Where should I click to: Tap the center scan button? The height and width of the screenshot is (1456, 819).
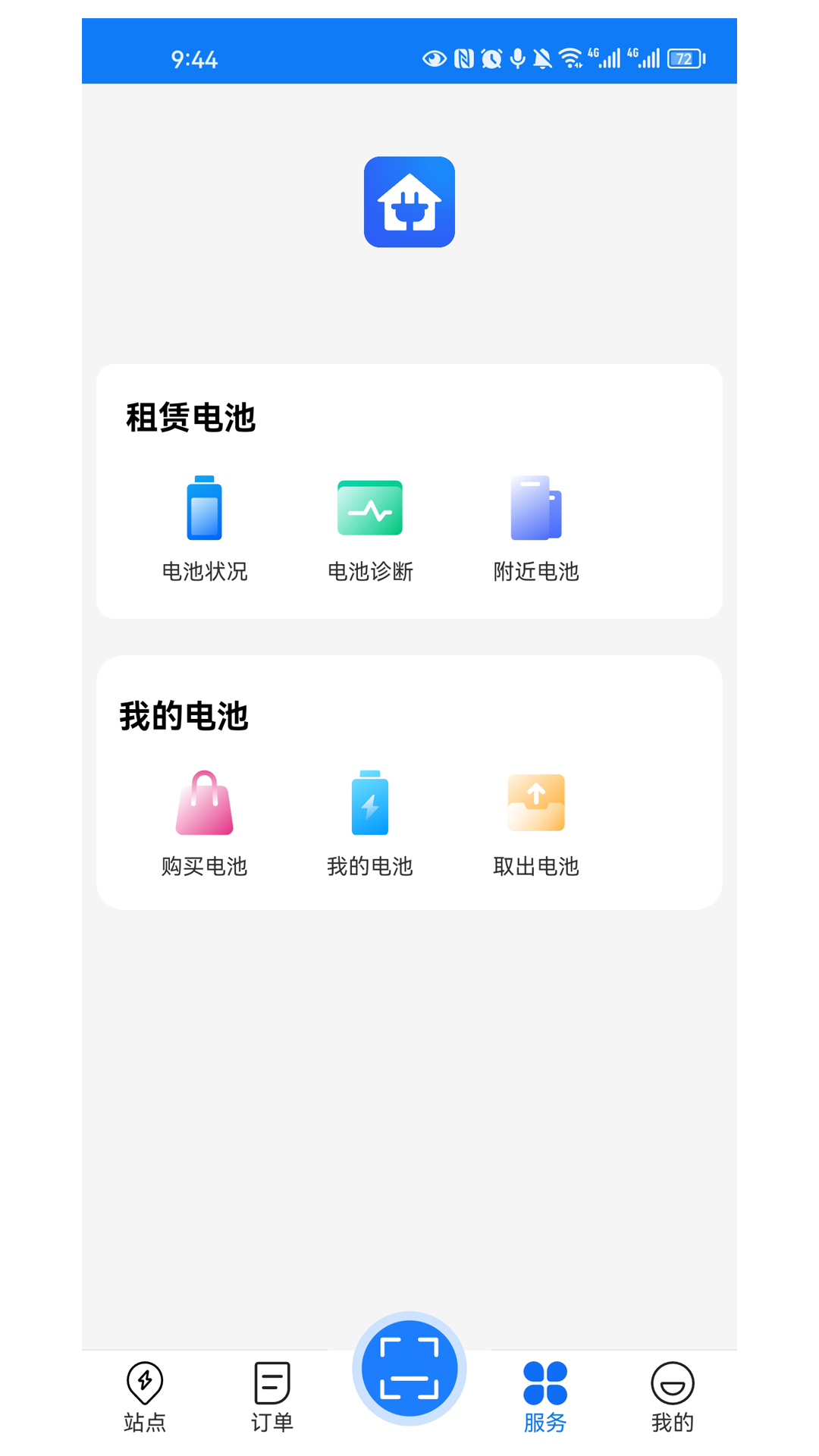point(409,1368)
